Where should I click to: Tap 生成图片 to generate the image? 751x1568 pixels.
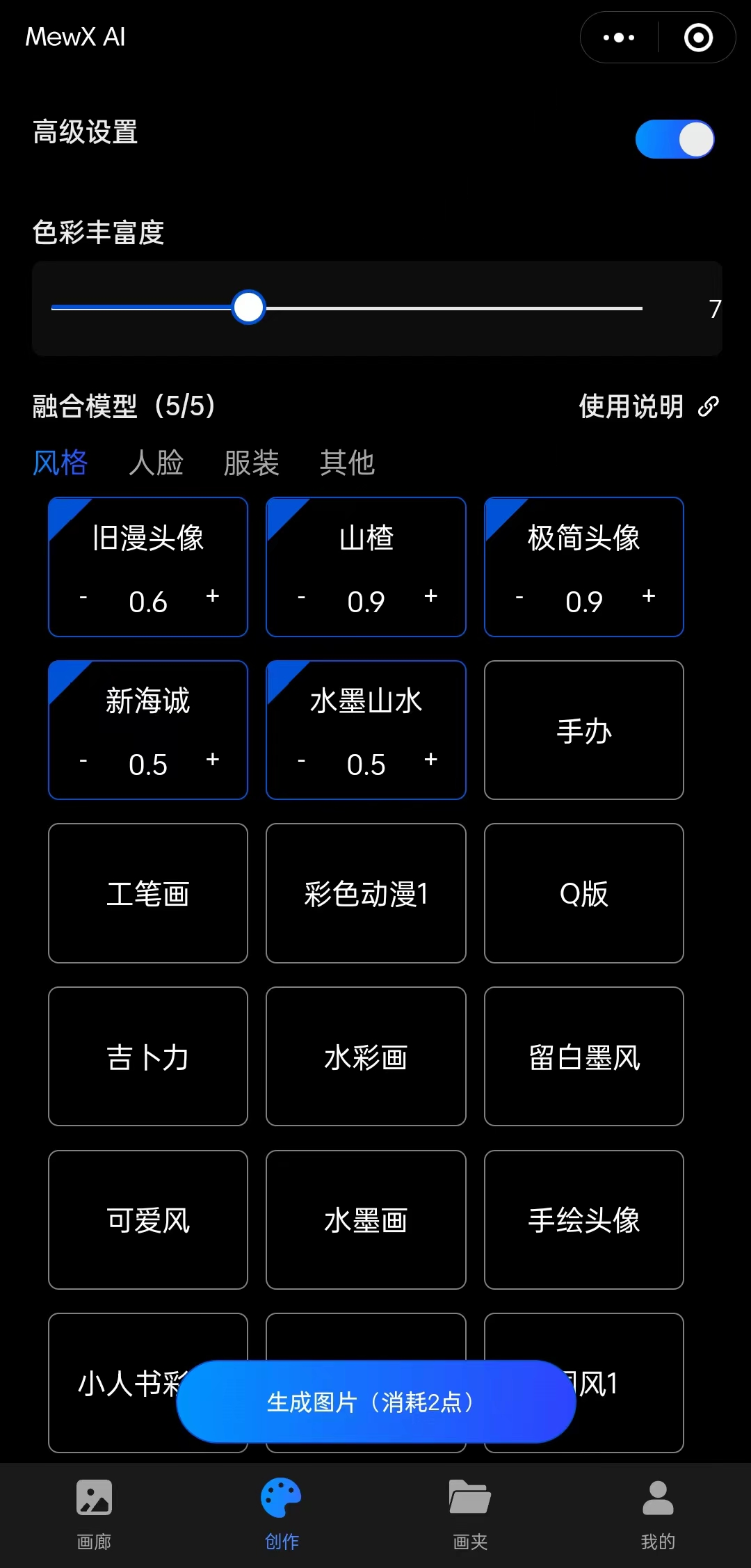(375, 1402)
